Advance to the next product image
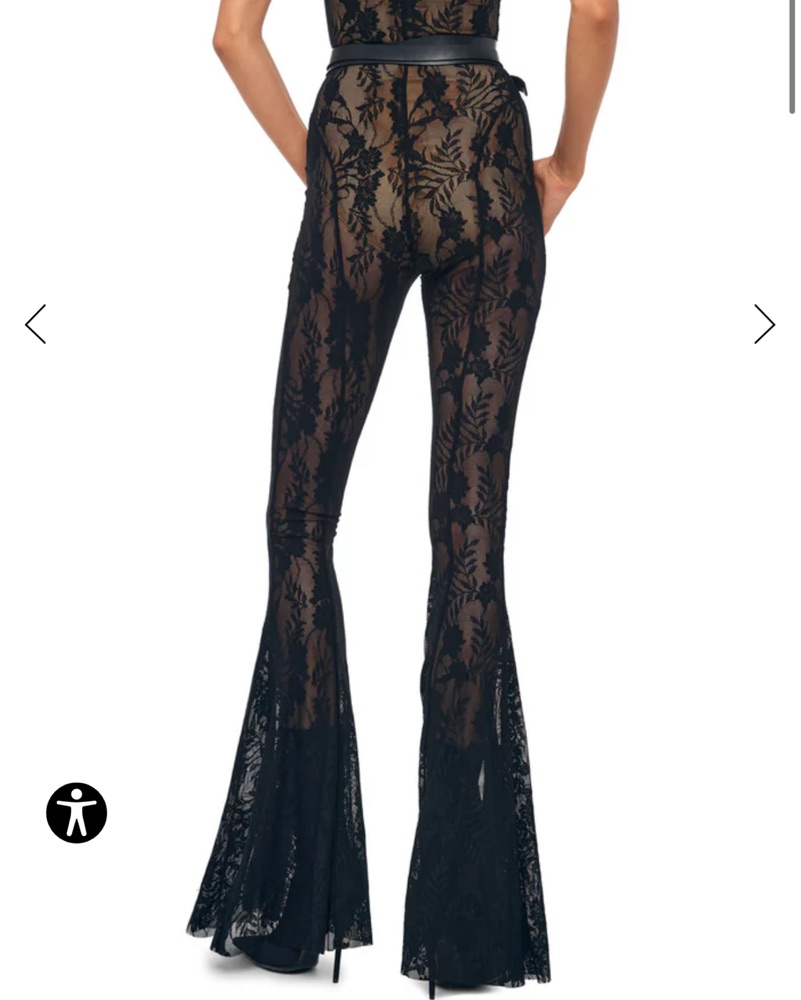 point(764,324)
